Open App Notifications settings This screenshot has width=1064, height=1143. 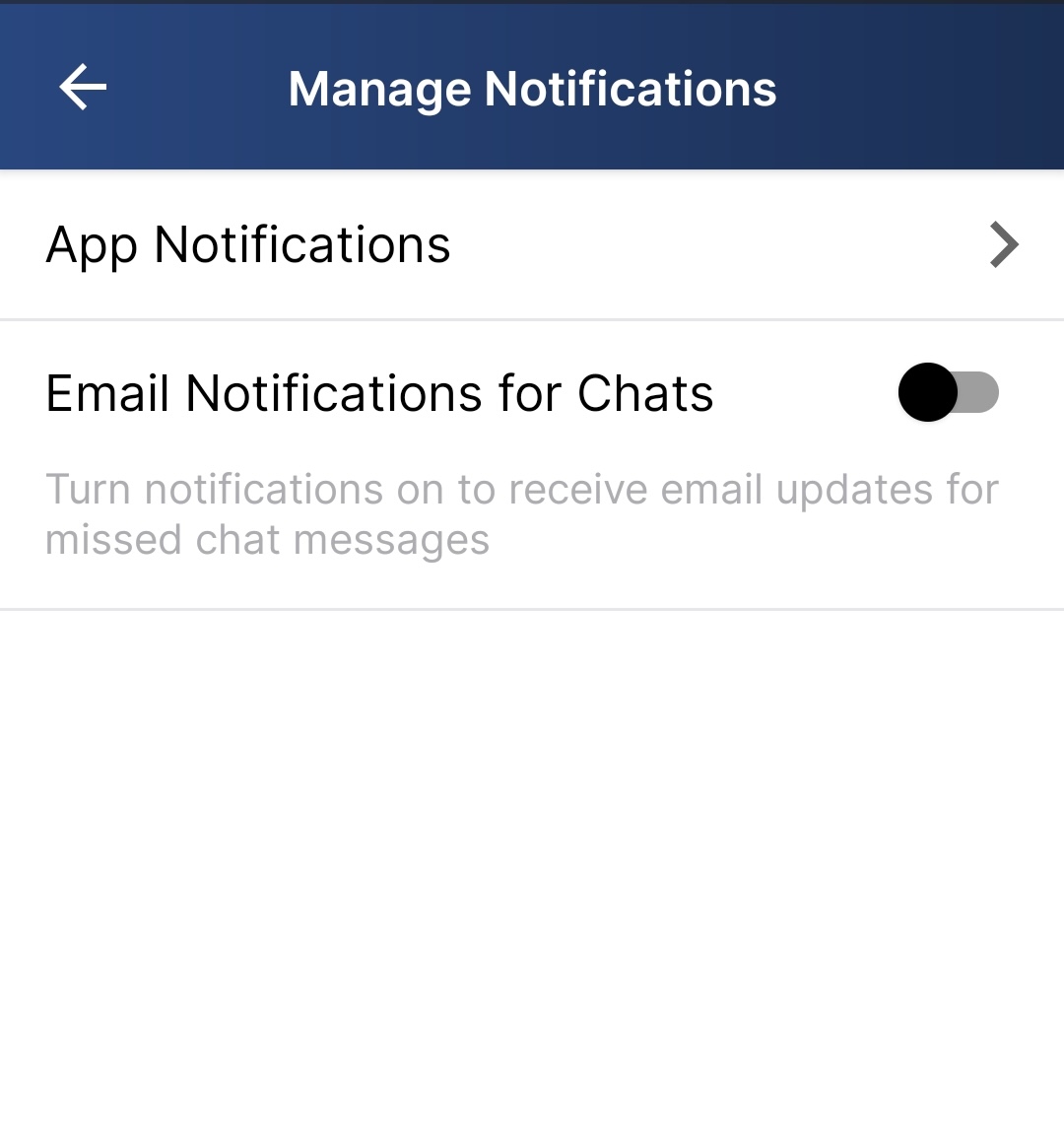click(x=532, y=245)
